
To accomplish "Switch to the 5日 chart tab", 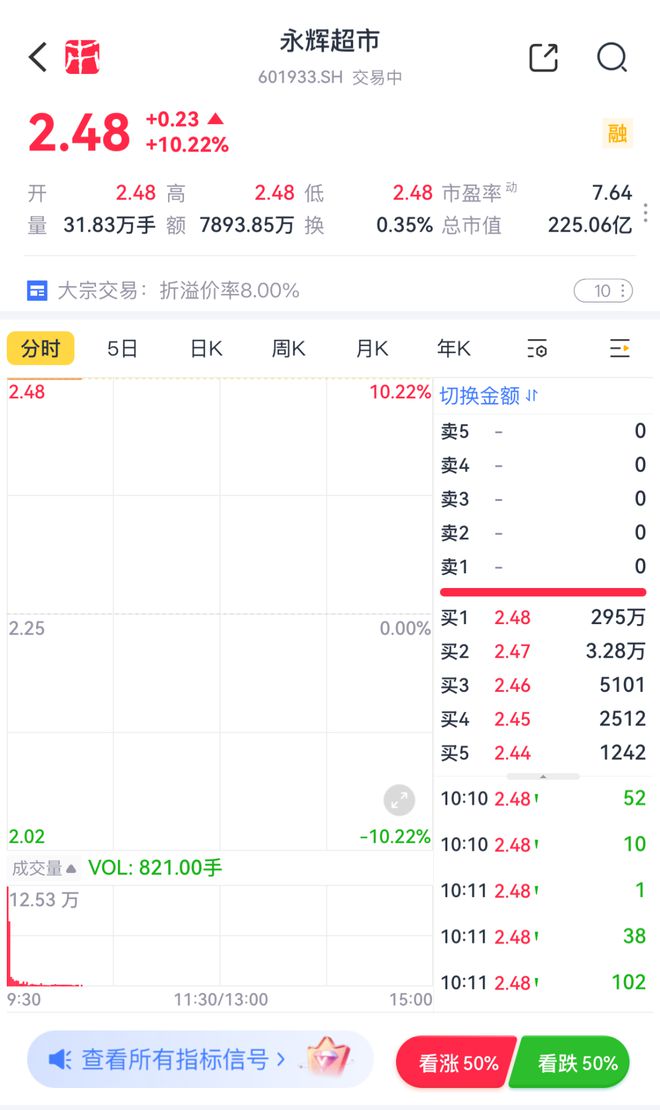I will 123,348.
